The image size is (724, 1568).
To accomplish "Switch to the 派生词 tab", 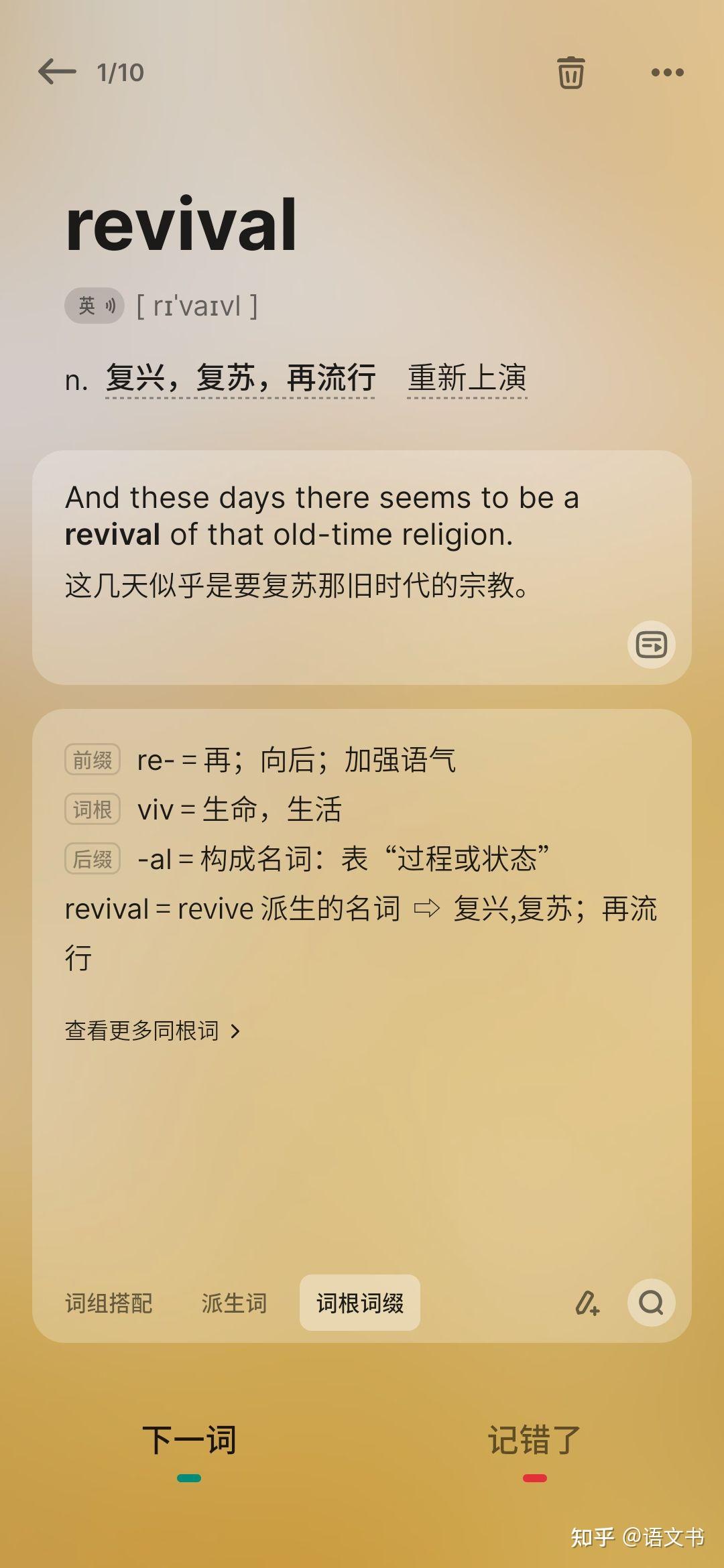I will 234,1303.
